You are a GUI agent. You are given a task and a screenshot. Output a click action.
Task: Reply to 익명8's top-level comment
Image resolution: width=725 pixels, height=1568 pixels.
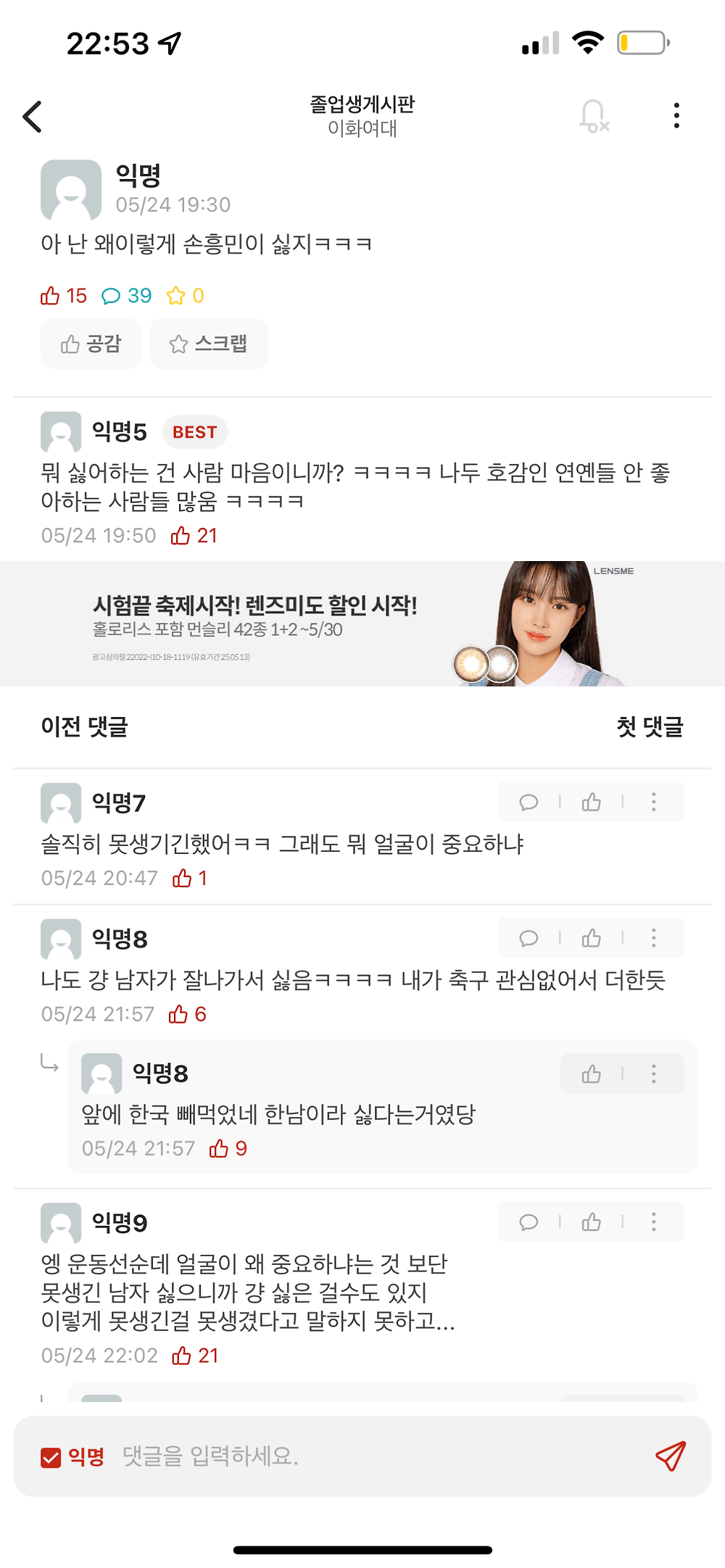coord(529,938)
